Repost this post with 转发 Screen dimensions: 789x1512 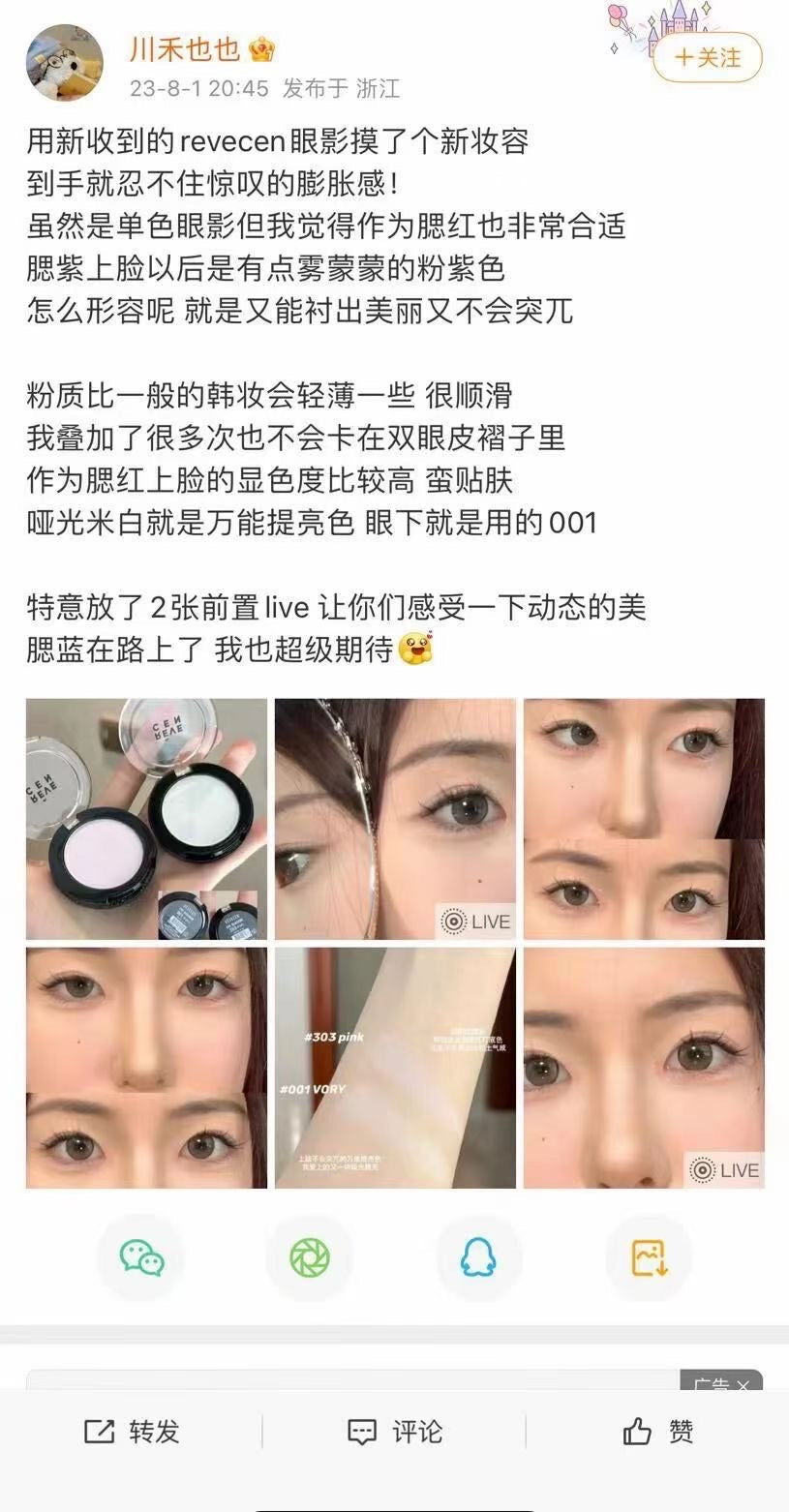click(132, 1432)
